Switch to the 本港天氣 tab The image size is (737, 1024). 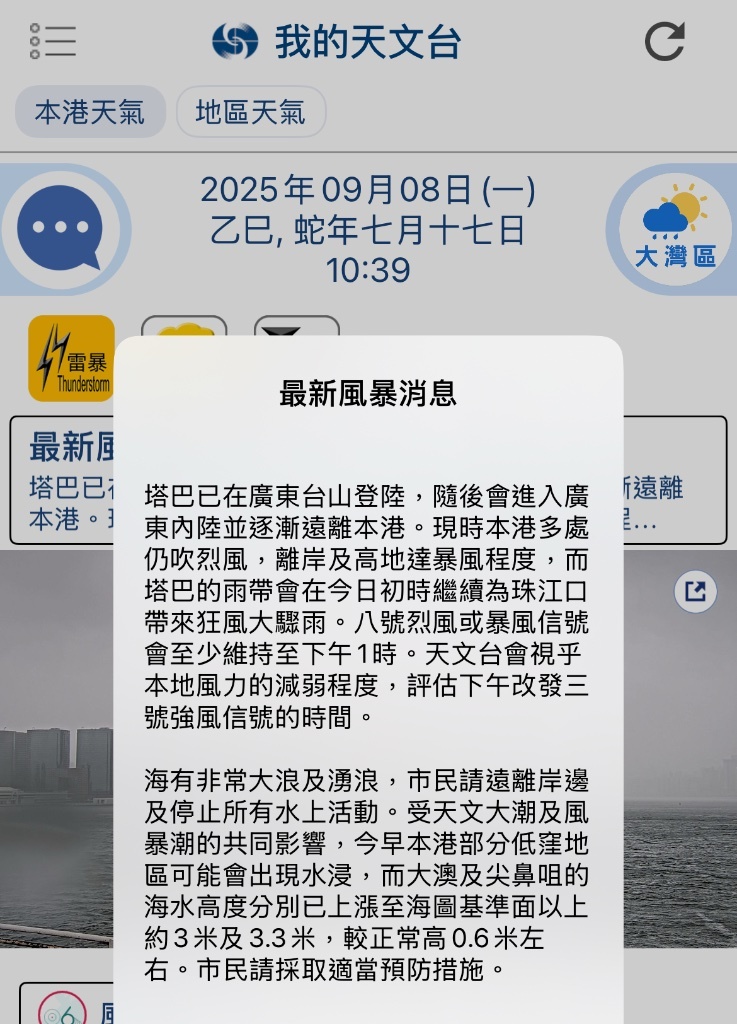(x=89, y=112)
